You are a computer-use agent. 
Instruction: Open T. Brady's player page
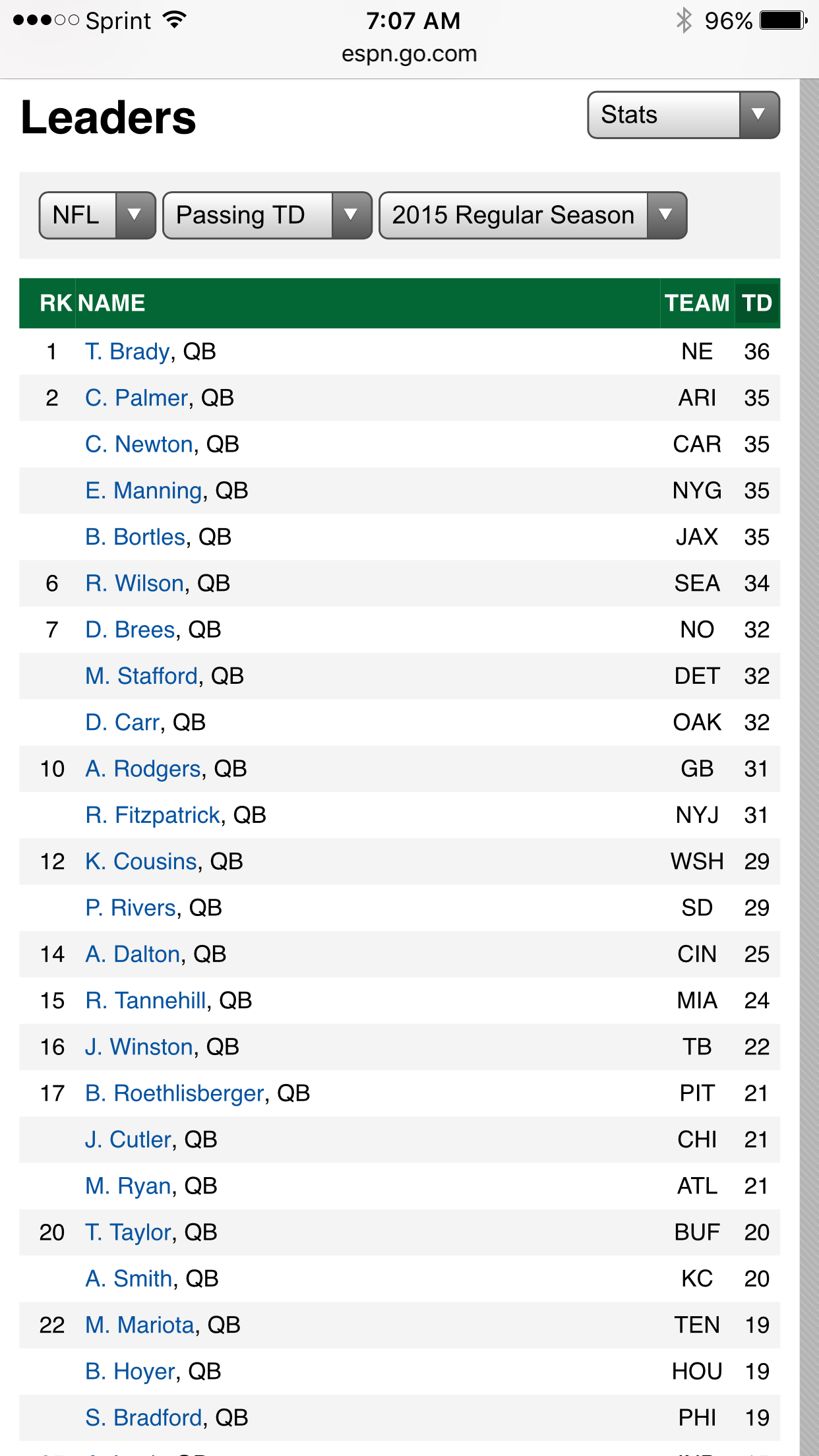(x=128, y=351)
